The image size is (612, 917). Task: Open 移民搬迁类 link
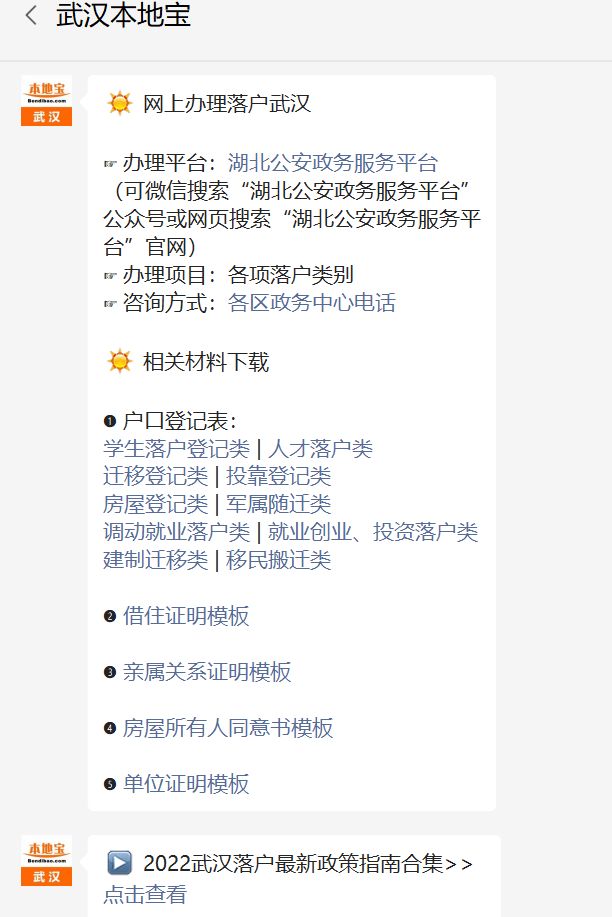pyautogui.click(x=278, y=560)
